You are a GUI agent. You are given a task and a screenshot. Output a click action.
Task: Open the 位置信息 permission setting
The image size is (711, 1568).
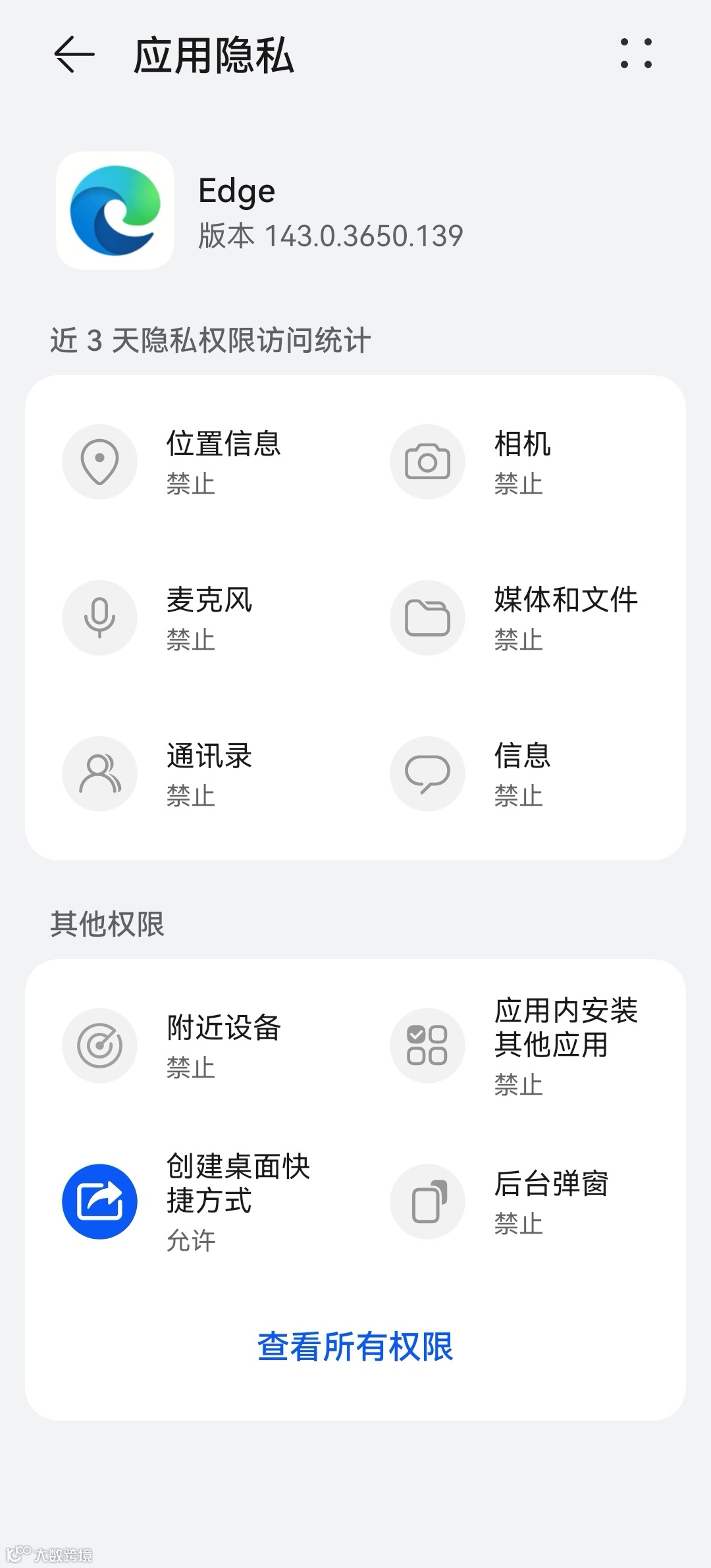coord(191,461)
